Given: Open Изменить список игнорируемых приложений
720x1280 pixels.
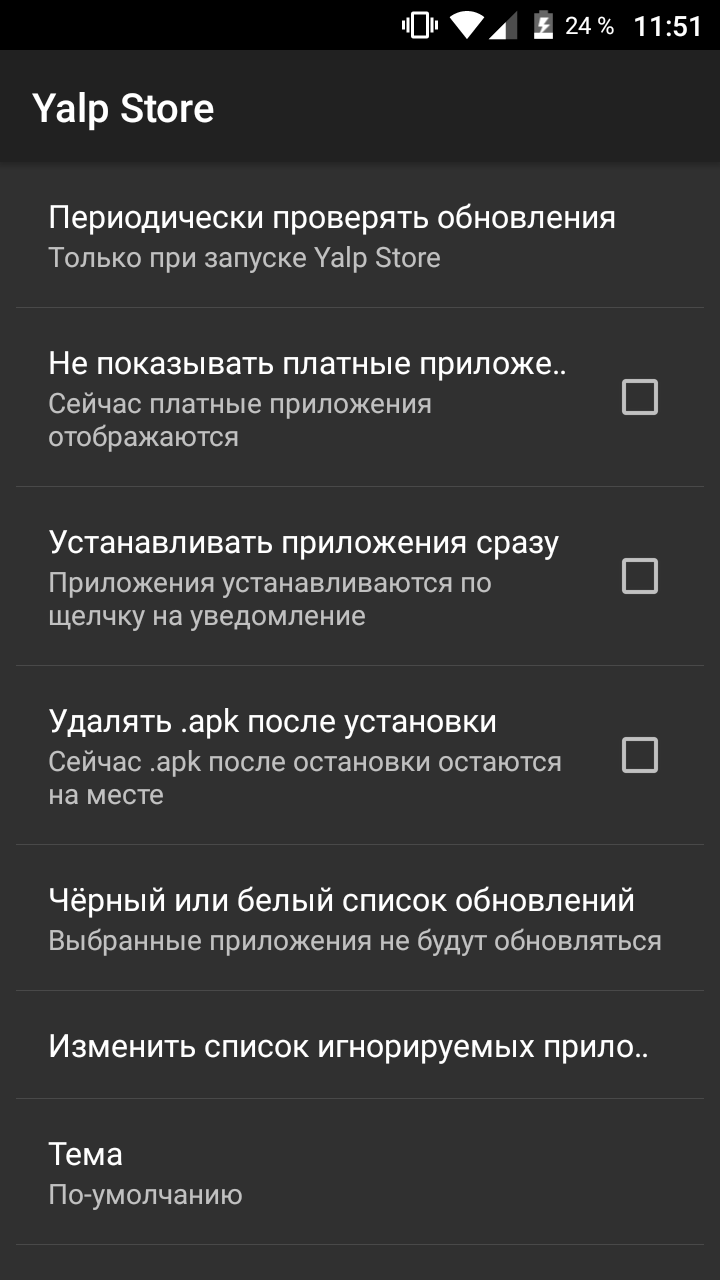Looking at the screenshot, I should point(360,1045).
